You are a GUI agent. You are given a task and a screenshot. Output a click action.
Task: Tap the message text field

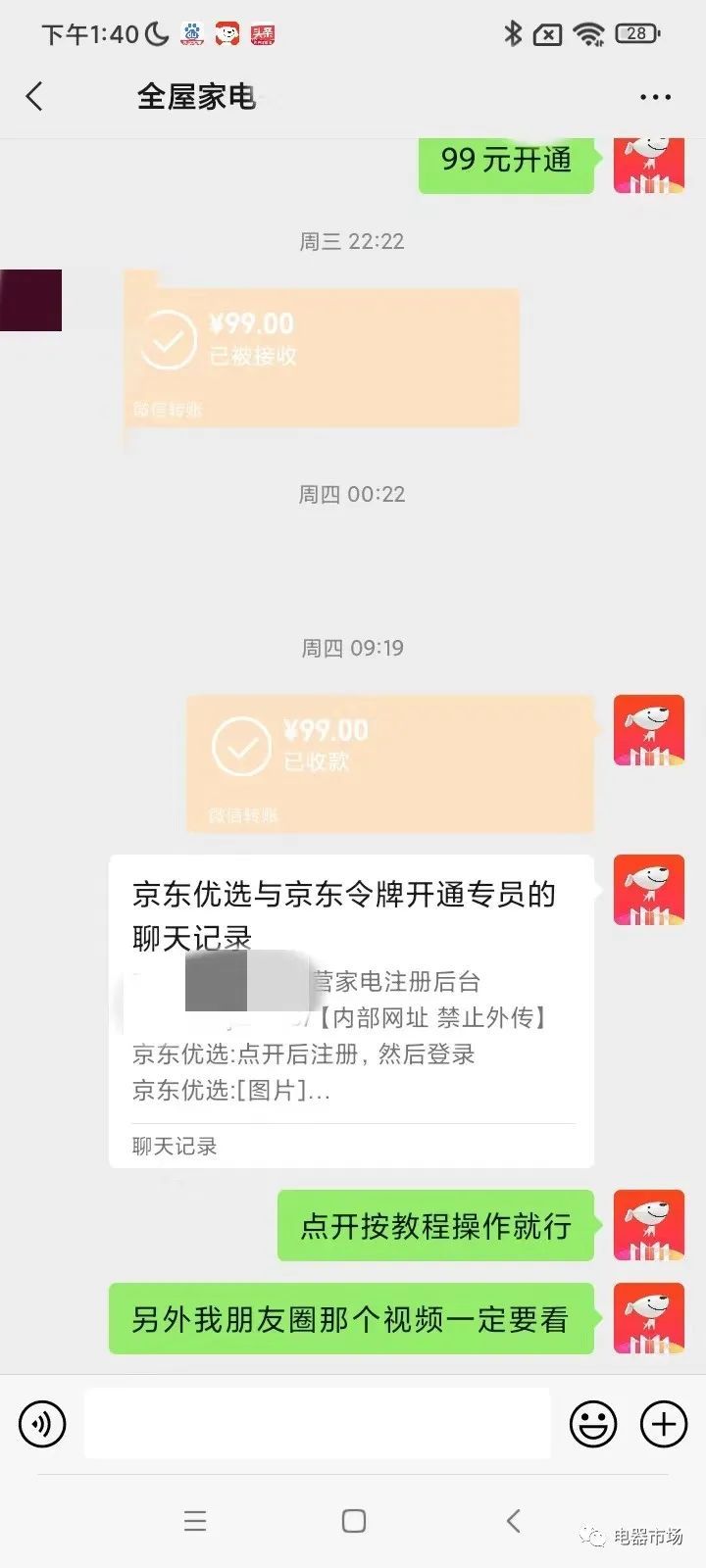pyautogui.click(x=317, y=1423)
